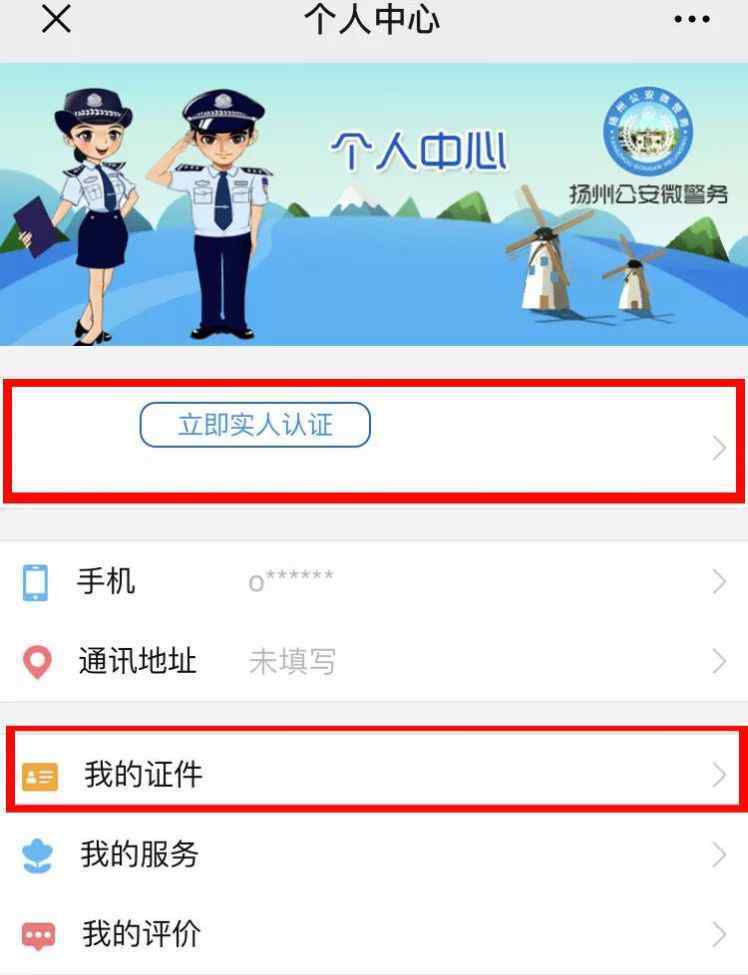The height and width of the screenshot is (975, 748).
Task: Open 我的评价
Action: pos(373,935)
